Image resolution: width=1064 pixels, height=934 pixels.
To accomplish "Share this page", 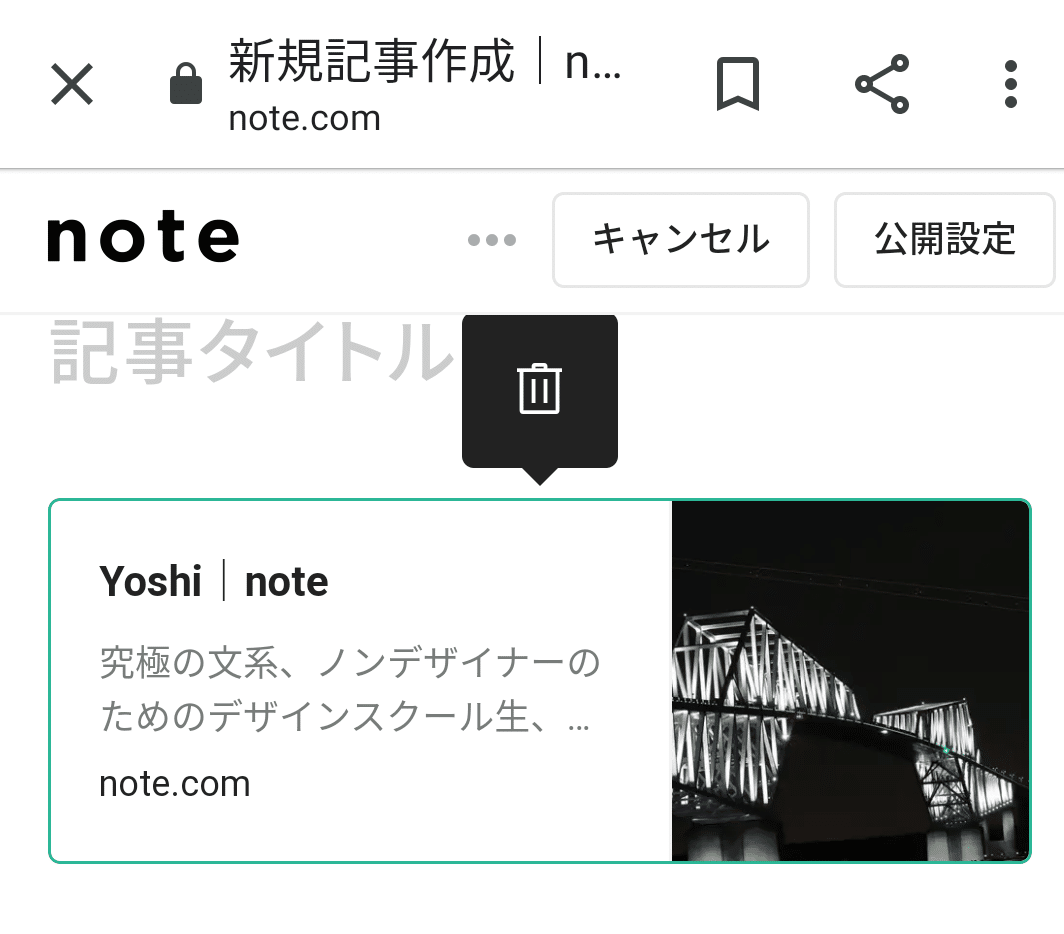I will point(882,84).
